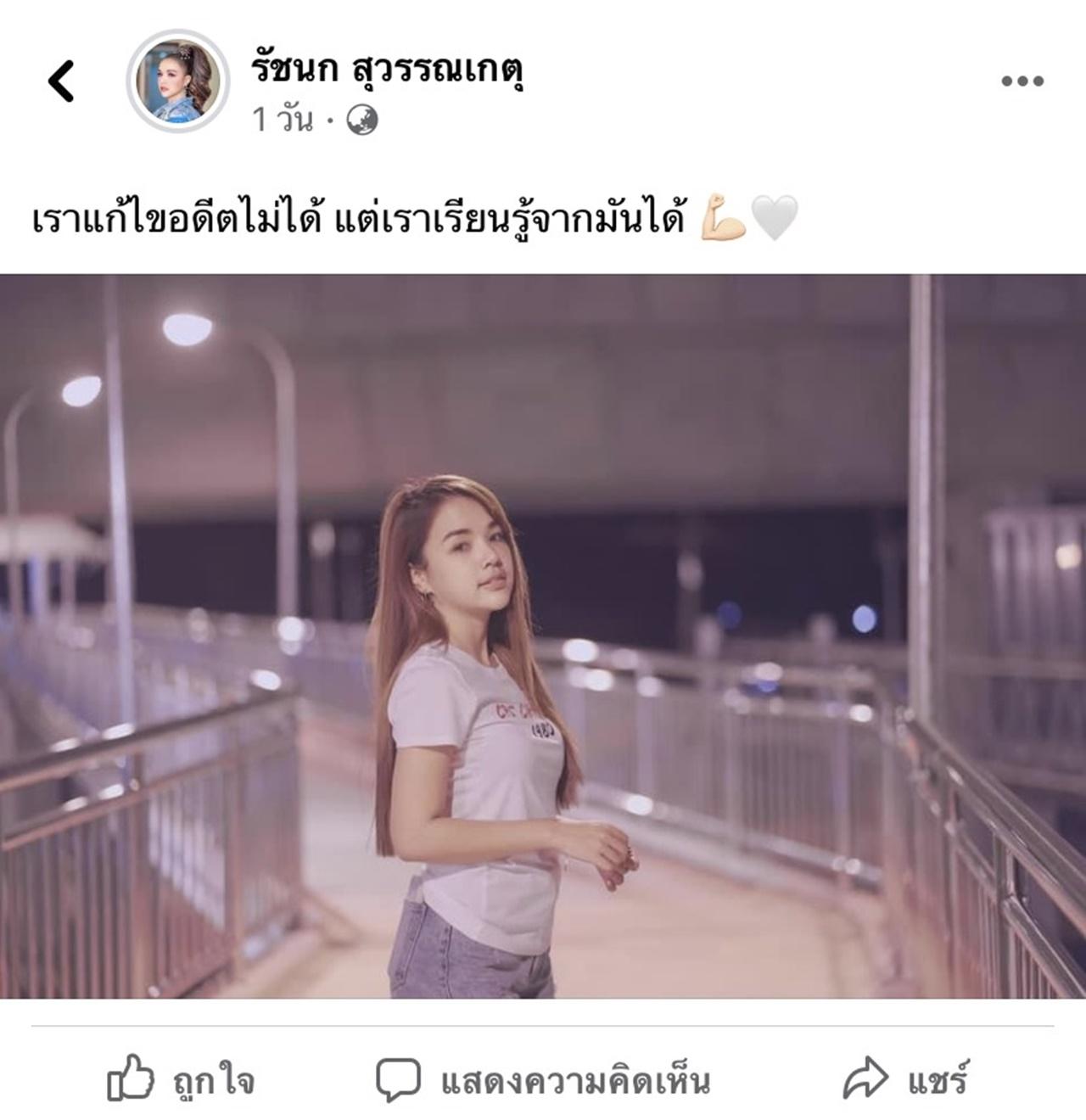Share the post with แชร์

[904, 1081]
